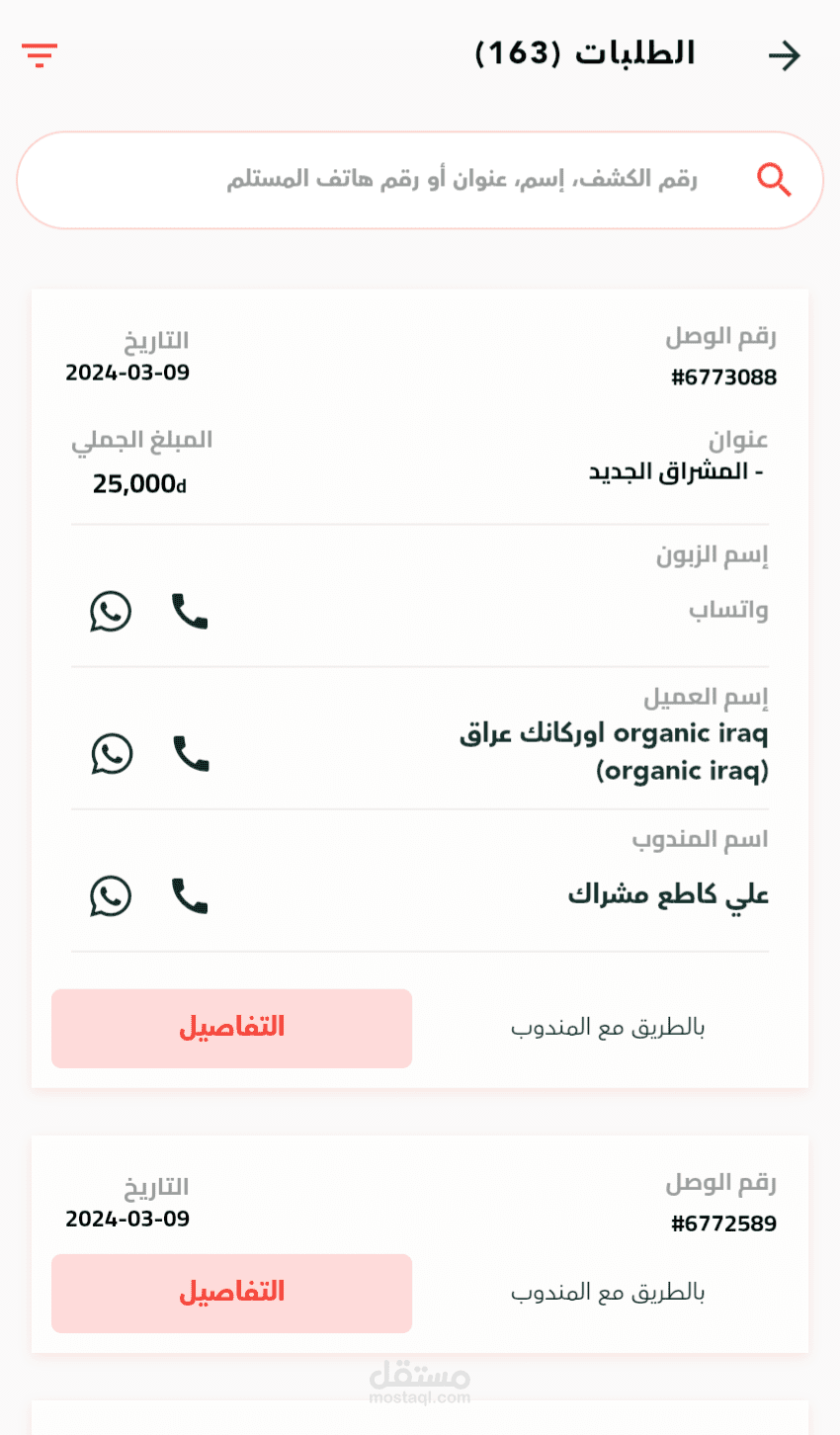This screenshot has width=840, height=1435.
Task: Message the customer (إسم الزبون) on WhatsApp
Action: pyautogui.click(x=111, y=612)
